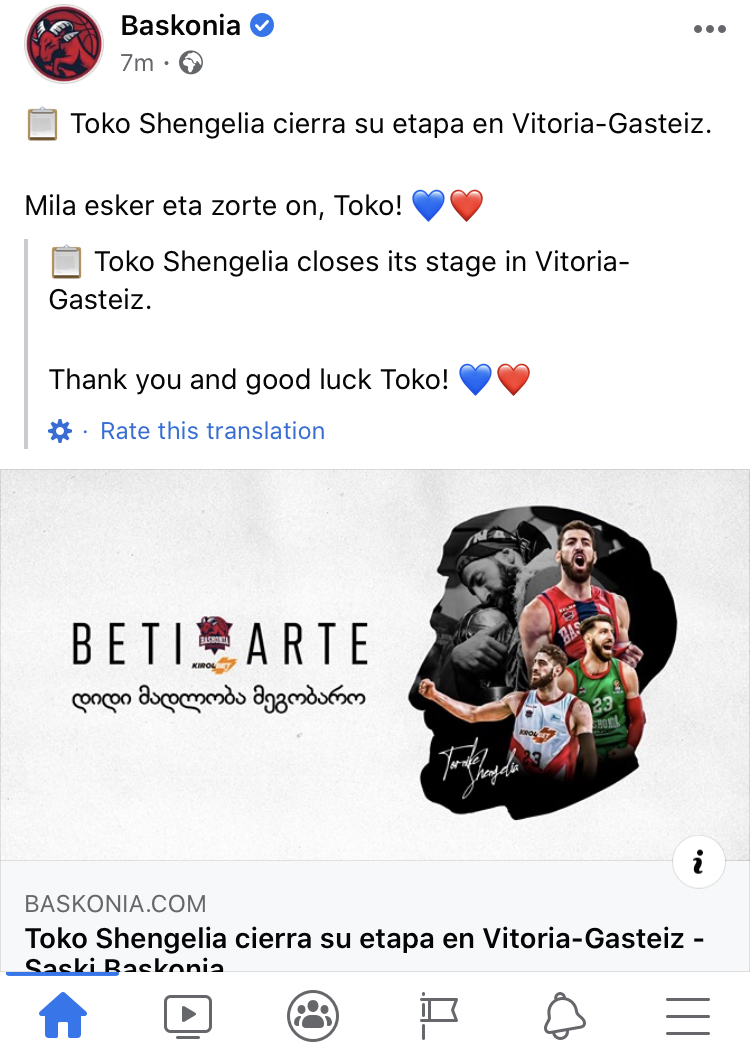Go to the Home feed tab
750x1060 pixels.
(63, 1017)
